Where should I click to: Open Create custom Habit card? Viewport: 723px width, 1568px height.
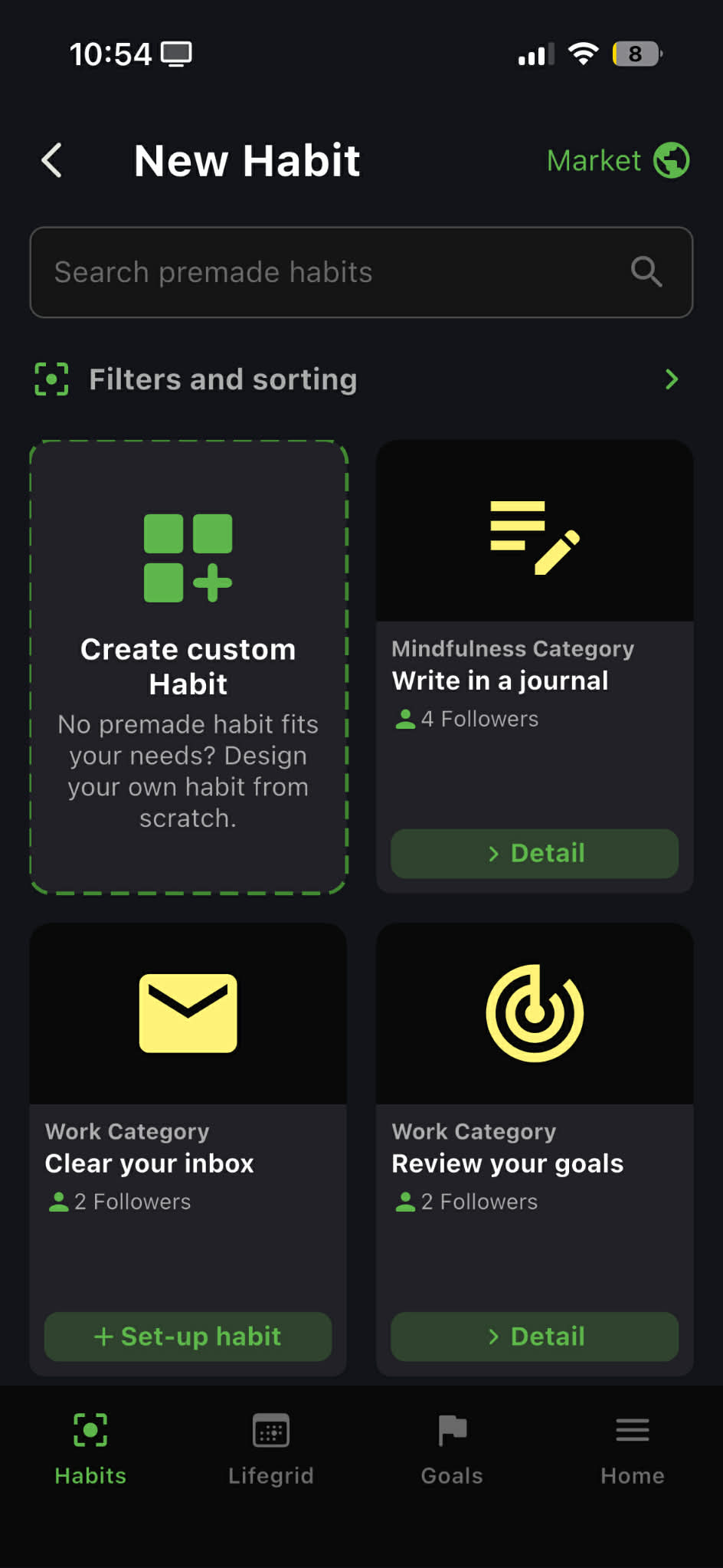(188, 667)
